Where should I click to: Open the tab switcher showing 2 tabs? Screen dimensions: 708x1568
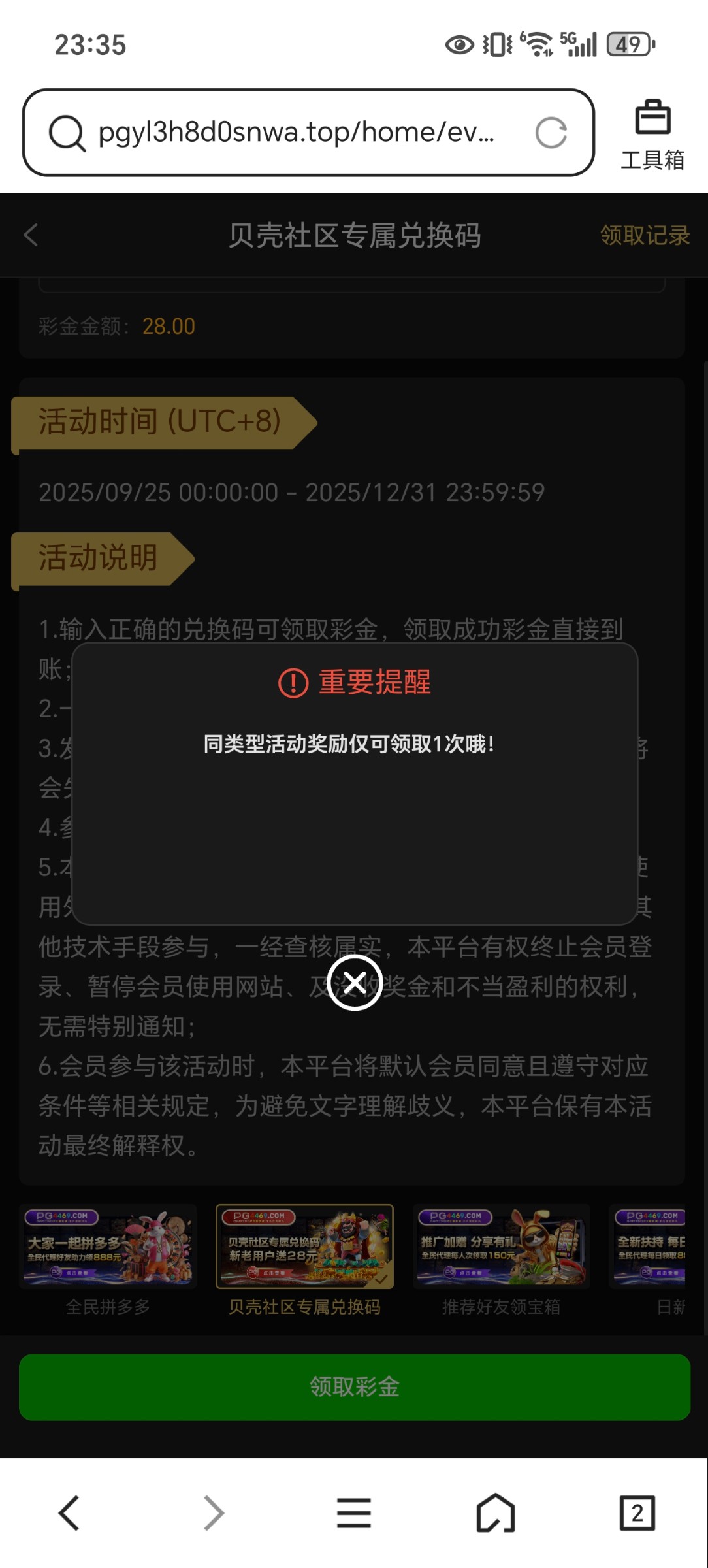(x=638, y=1514)
